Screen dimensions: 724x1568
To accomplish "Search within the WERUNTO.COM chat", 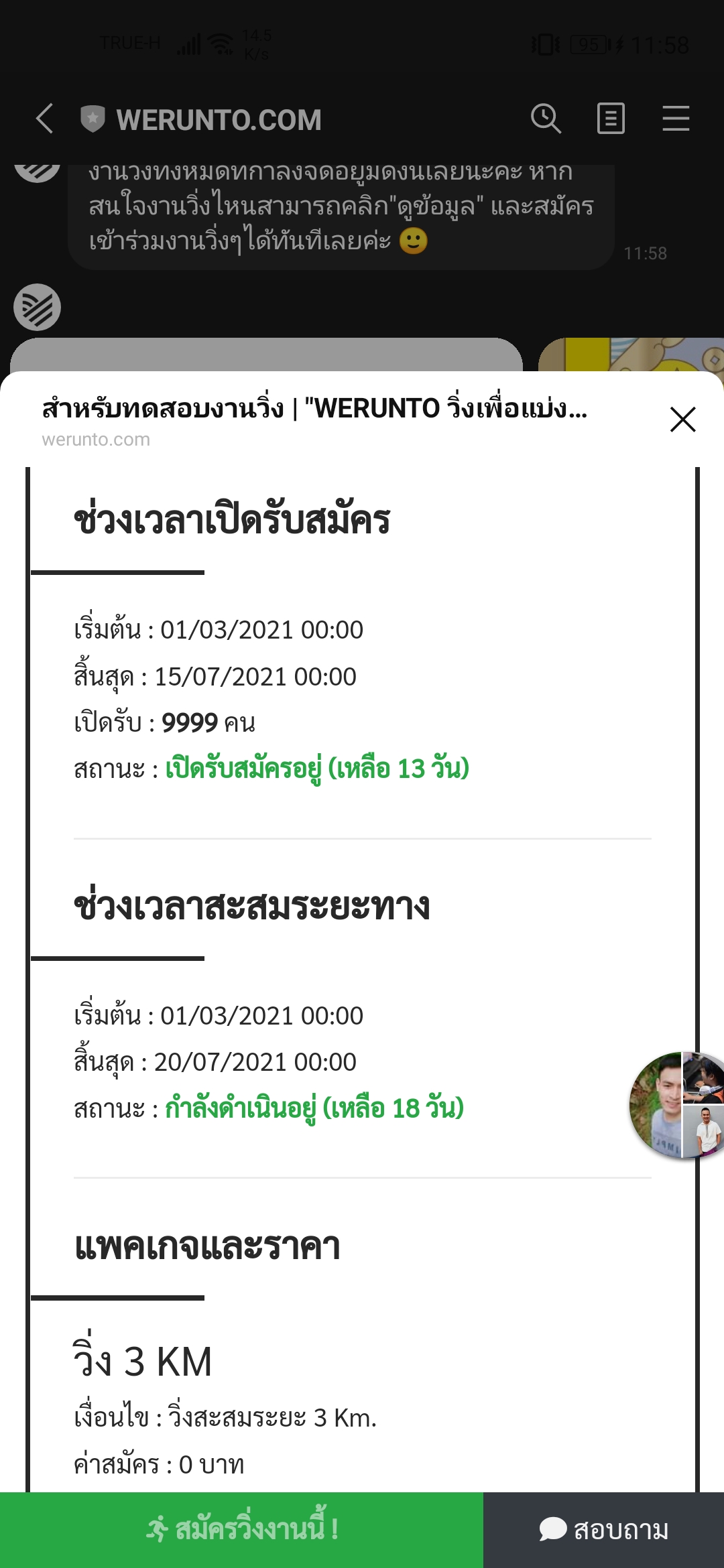I will 546,119.
